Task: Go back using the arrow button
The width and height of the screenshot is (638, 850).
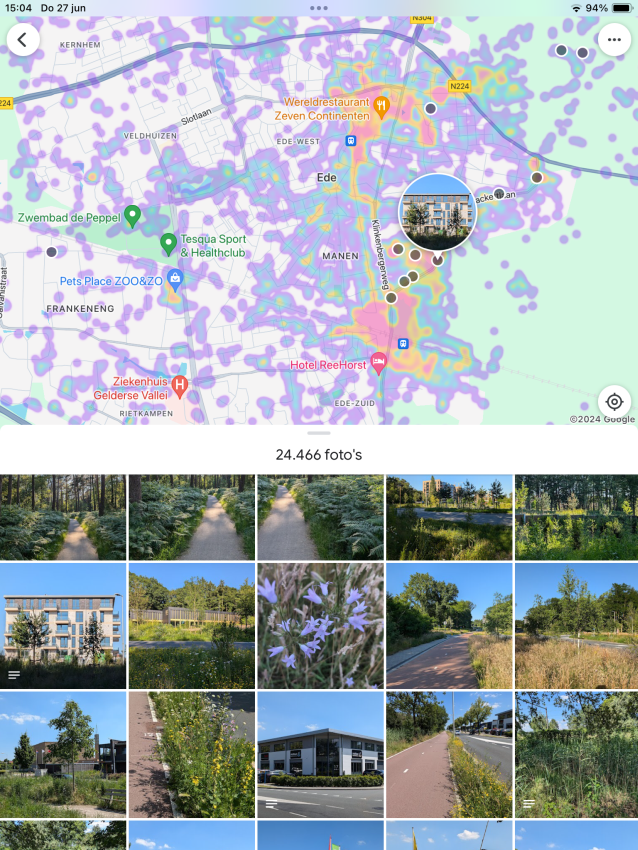Action: (23, 40)
